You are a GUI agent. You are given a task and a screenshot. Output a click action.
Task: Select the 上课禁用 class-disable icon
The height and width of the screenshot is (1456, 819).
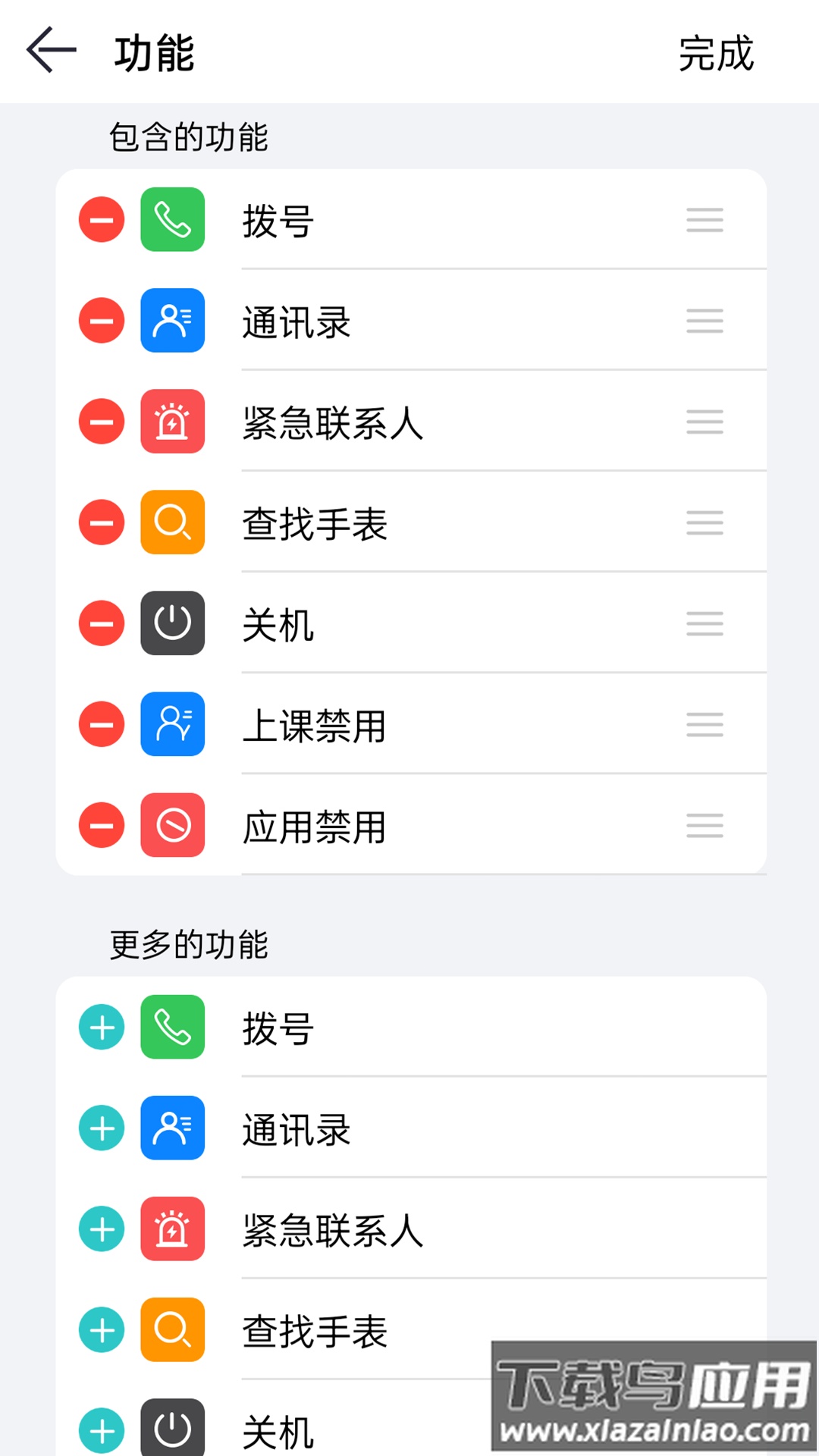click(171, 725)
